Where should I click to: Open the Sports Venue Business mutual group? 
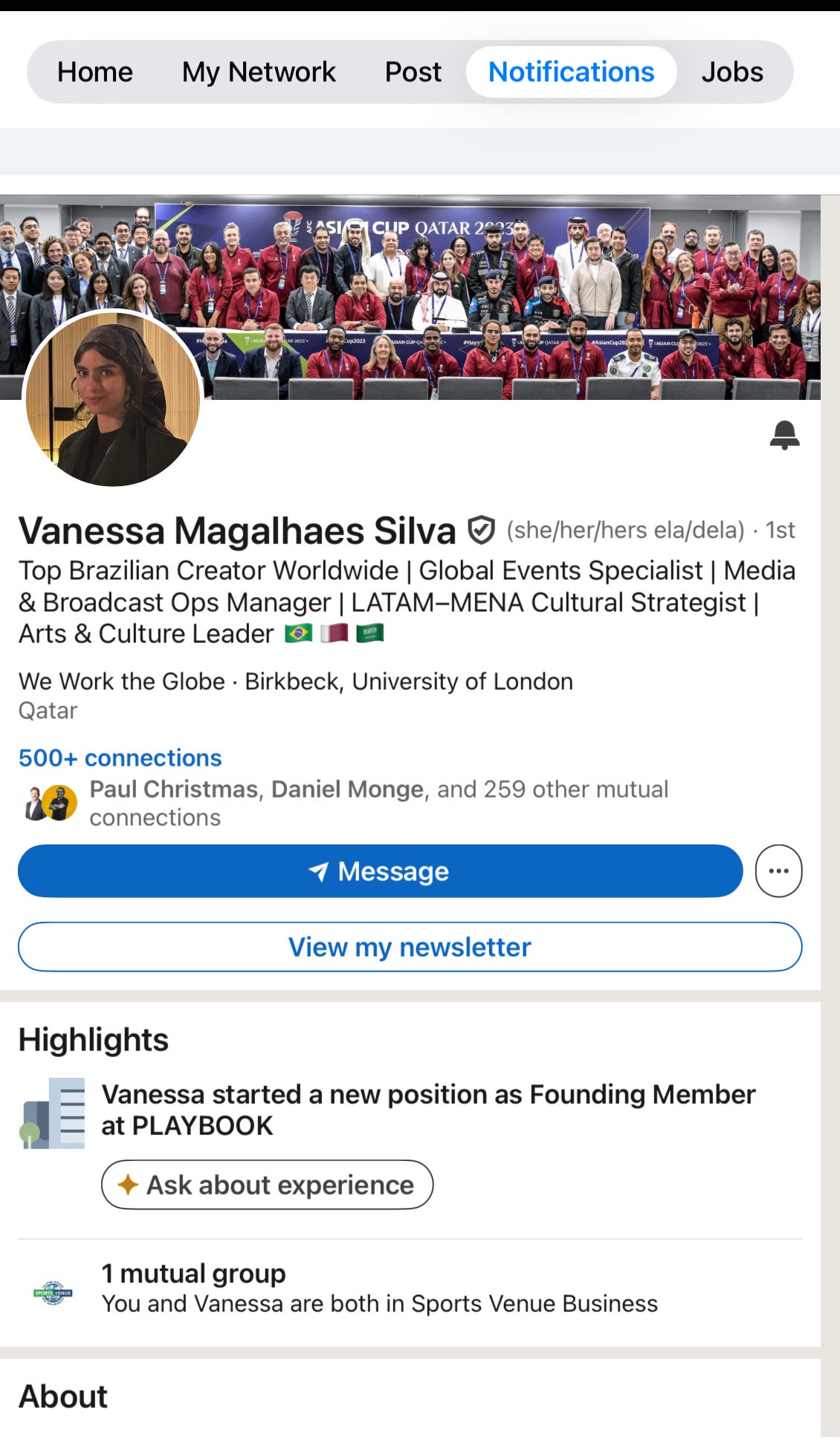coord(379,1289)
